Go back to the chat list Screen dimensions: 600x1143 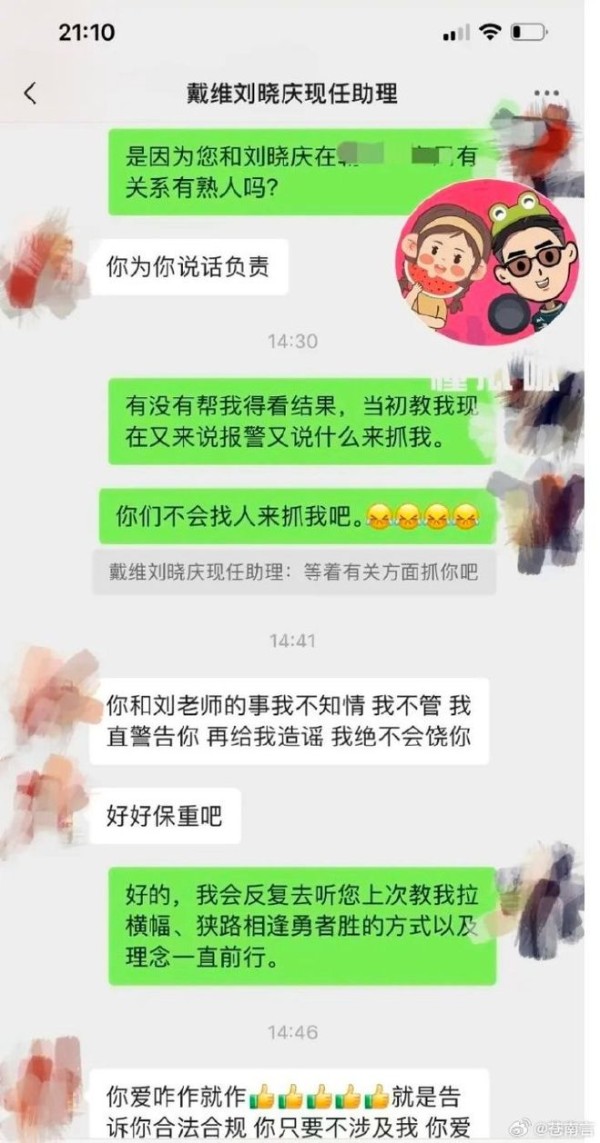pos(30,93)
